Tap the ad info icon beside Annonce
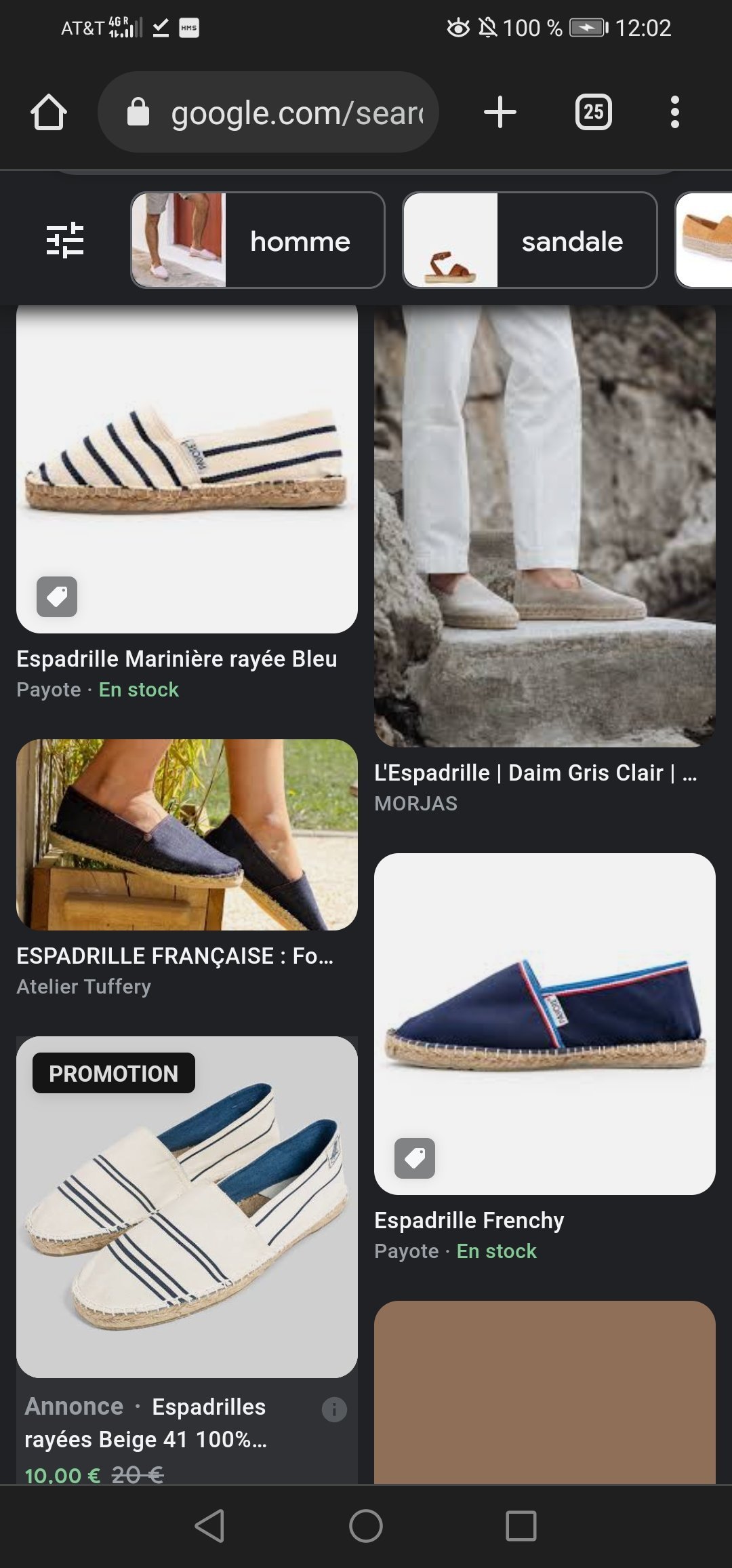This screenshot has width=732, height=1568. pos(334,1409)
